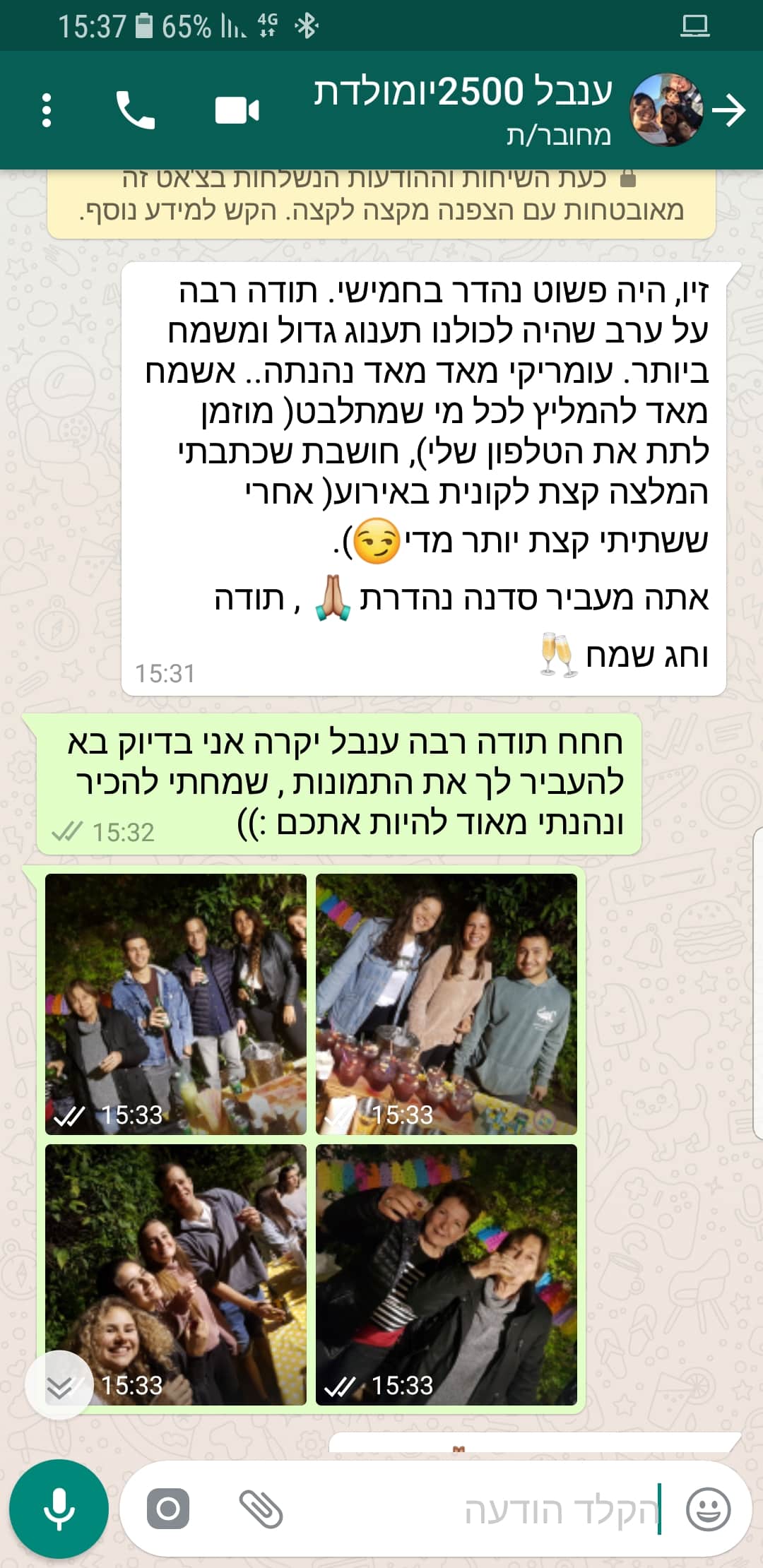
Task: Jump to the latest message
Action: (59, 1386)
